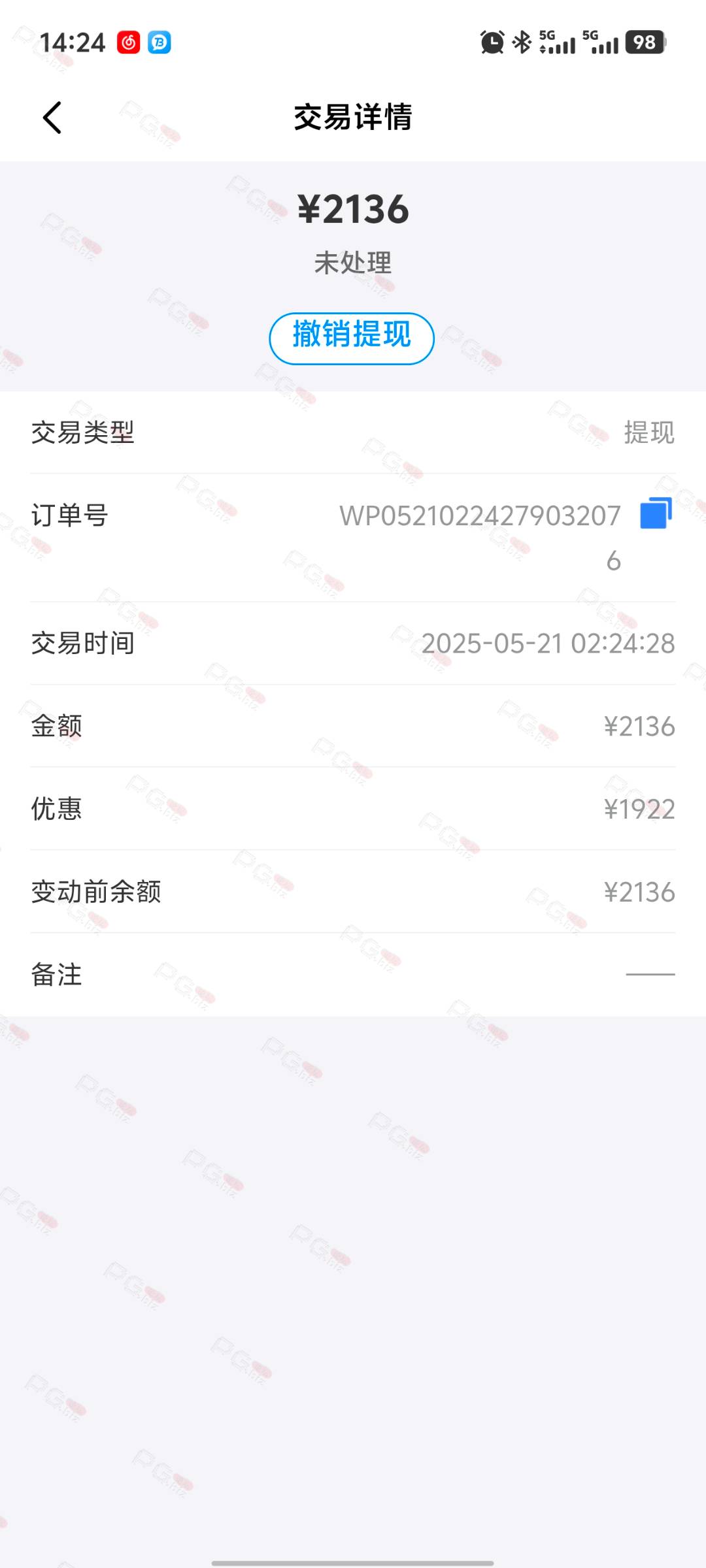Viewport: 706px width, 1568px height.
Task: Tap the 撤销提现 button to cancel withdrawal
Action: [x=352, y=338]
